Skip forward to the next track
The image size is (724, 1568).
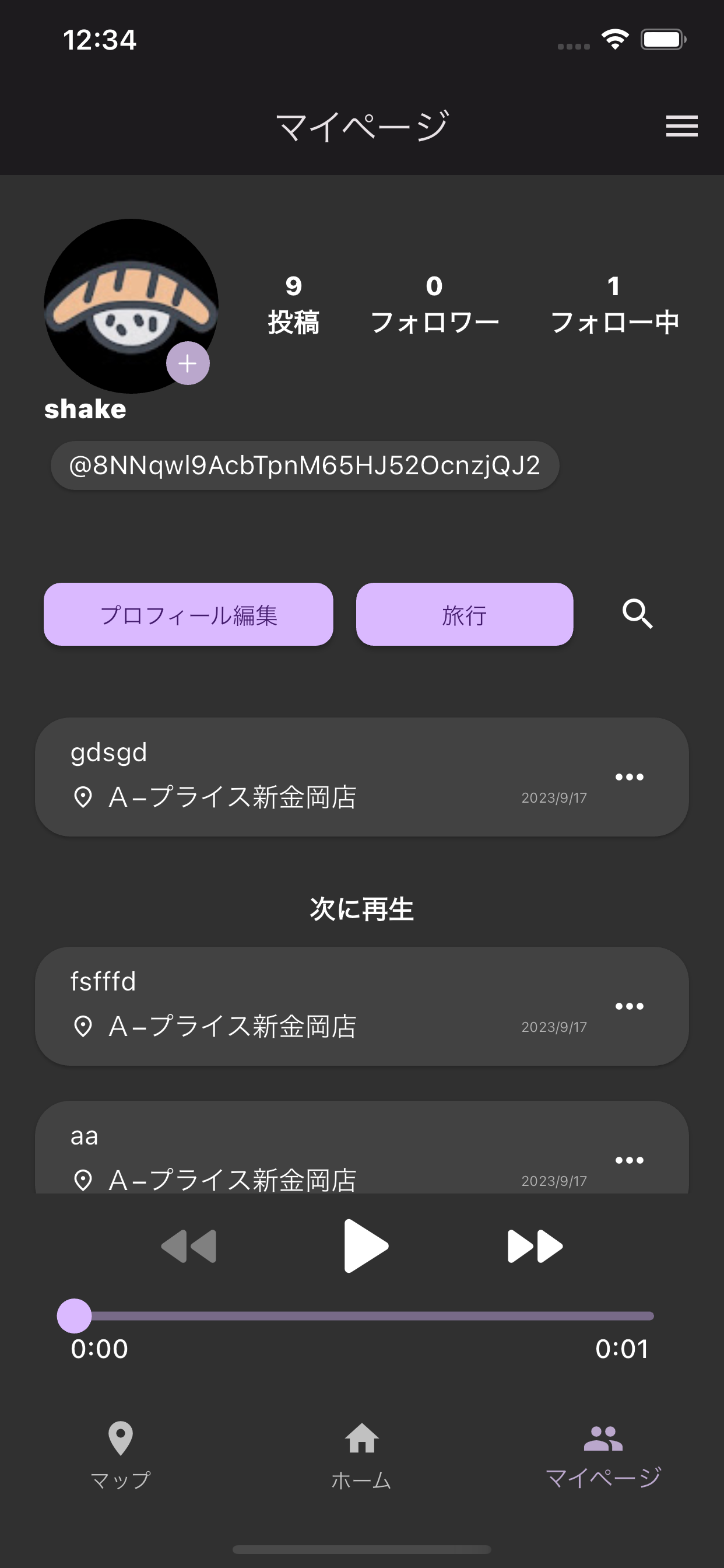point(535,1246)
